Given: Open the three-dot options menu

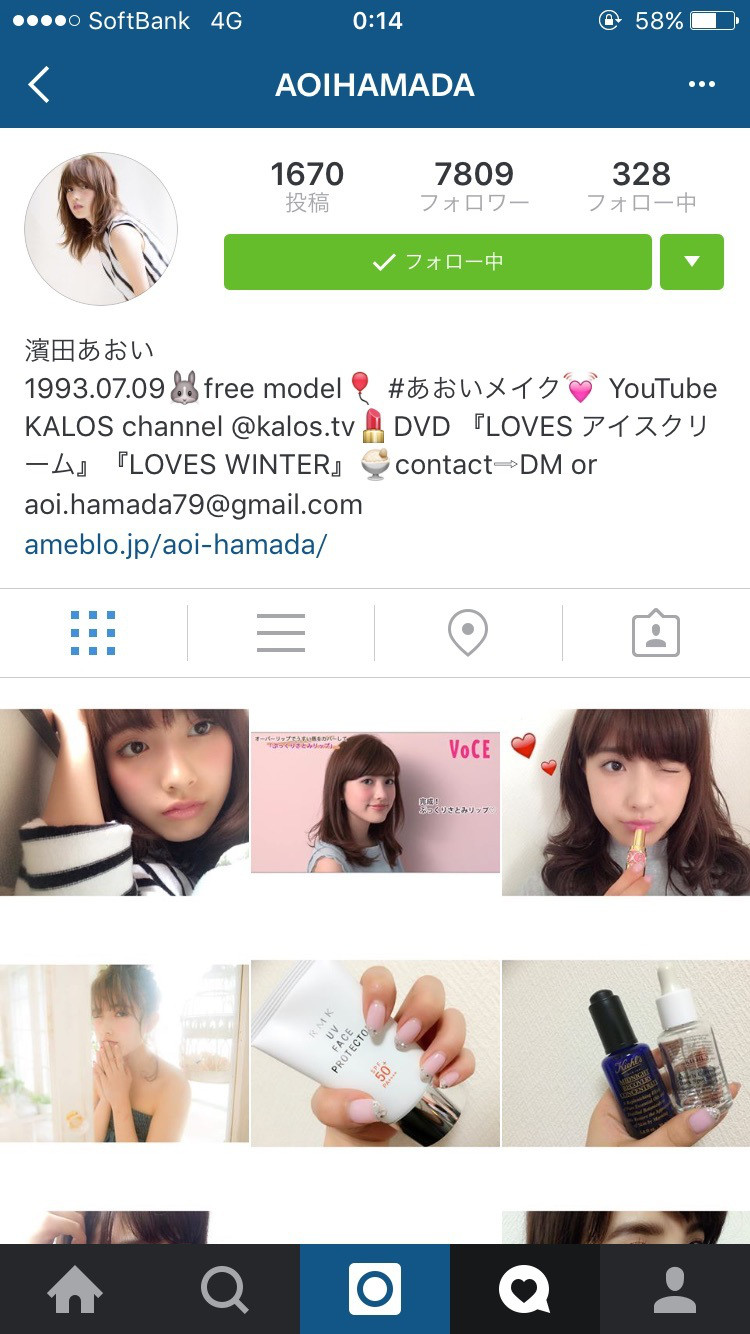Looking at the screenshot, I should 702,85.
